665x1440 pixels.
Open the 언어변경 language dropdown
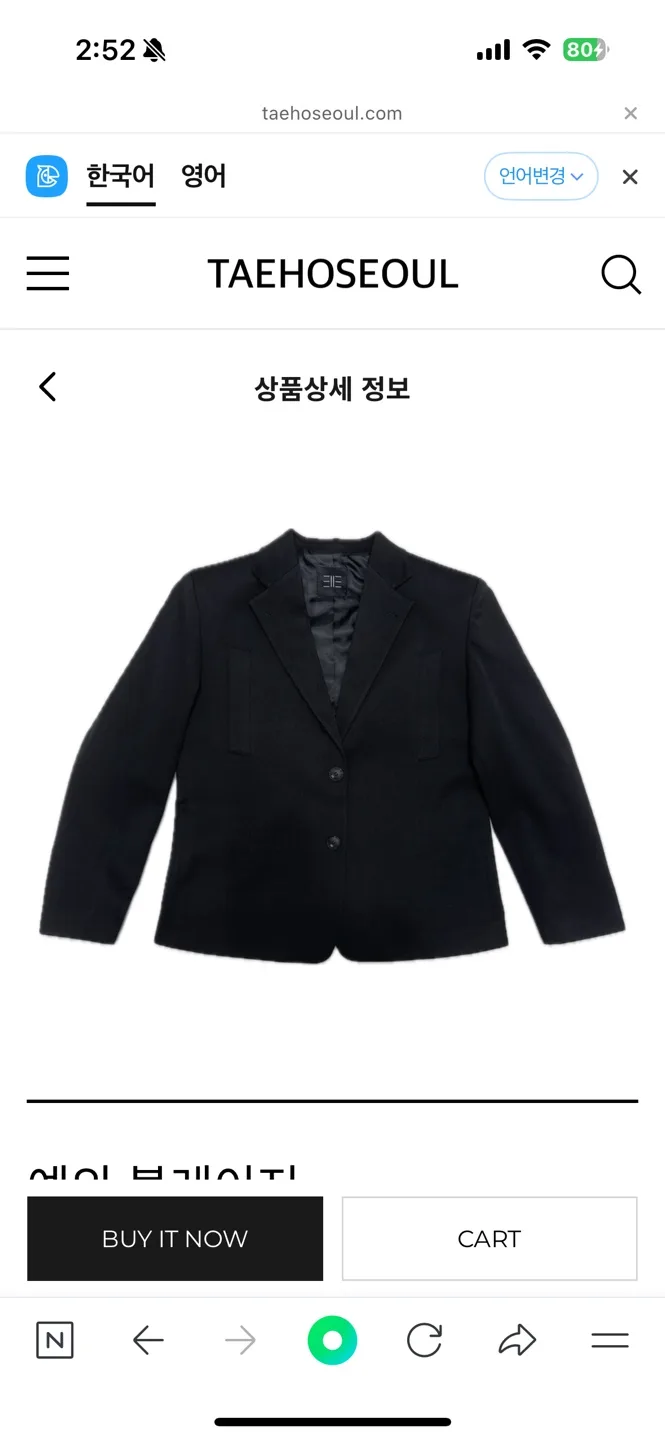[541, 177]
